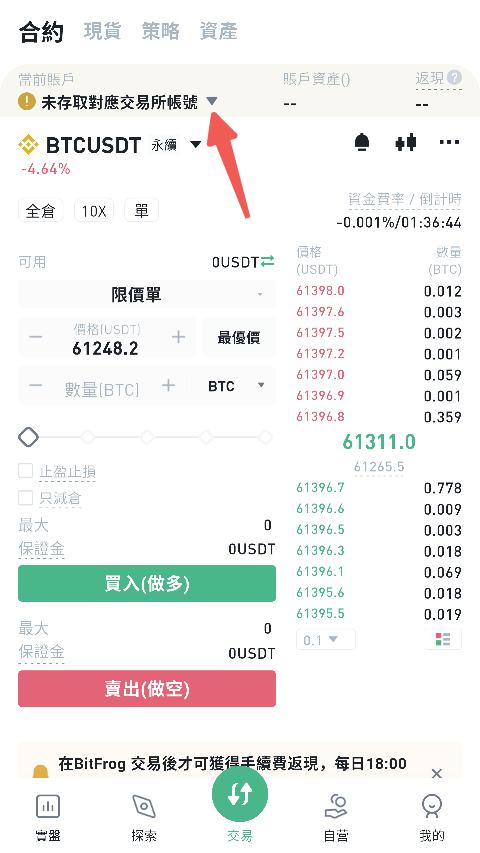Viewport: 480px width, 853px height.
Task: Open the 限價單 order type dropdown
Action: pos(147,294)
